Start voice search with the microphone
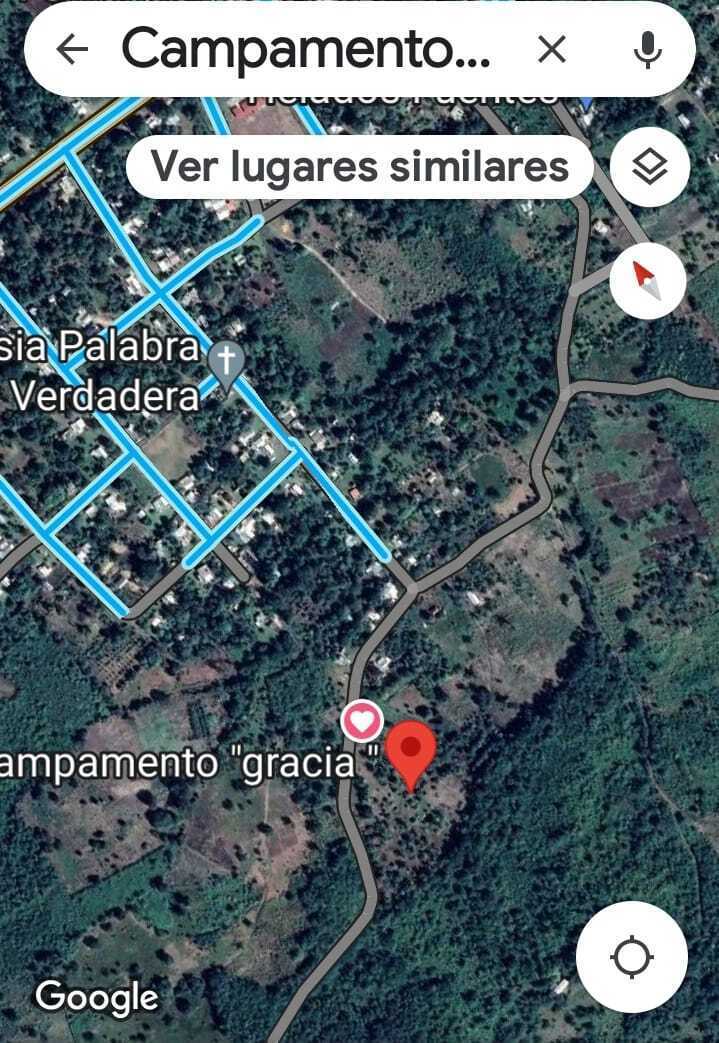 pyautogui.click(x=648, y=49)
